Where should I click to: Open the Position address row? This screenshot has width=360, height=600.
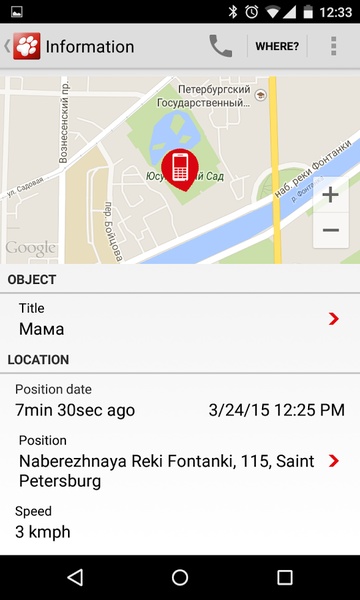(x=180, y=461)
